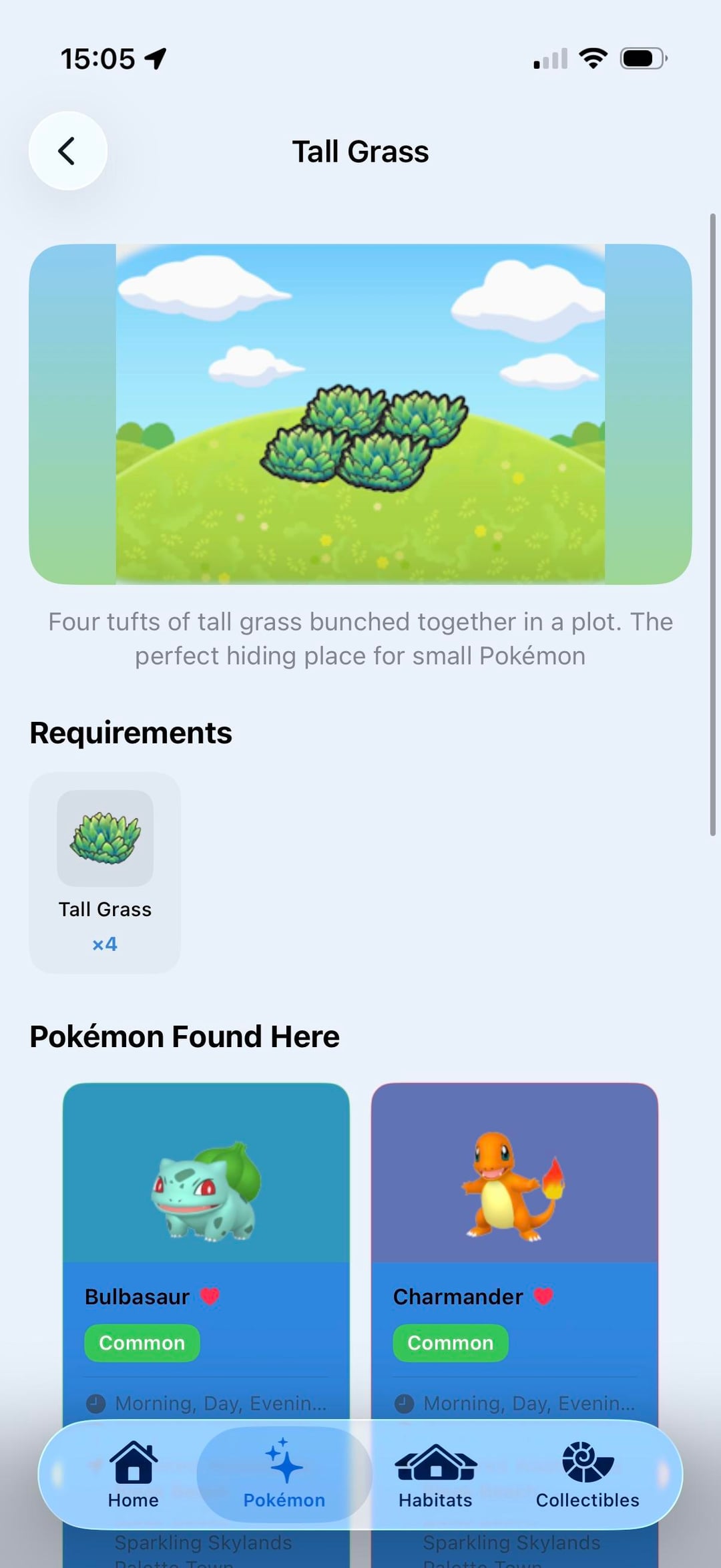Open the Tall Grass requirement item
721x1568 pixels.
click(x=105, y=872)
